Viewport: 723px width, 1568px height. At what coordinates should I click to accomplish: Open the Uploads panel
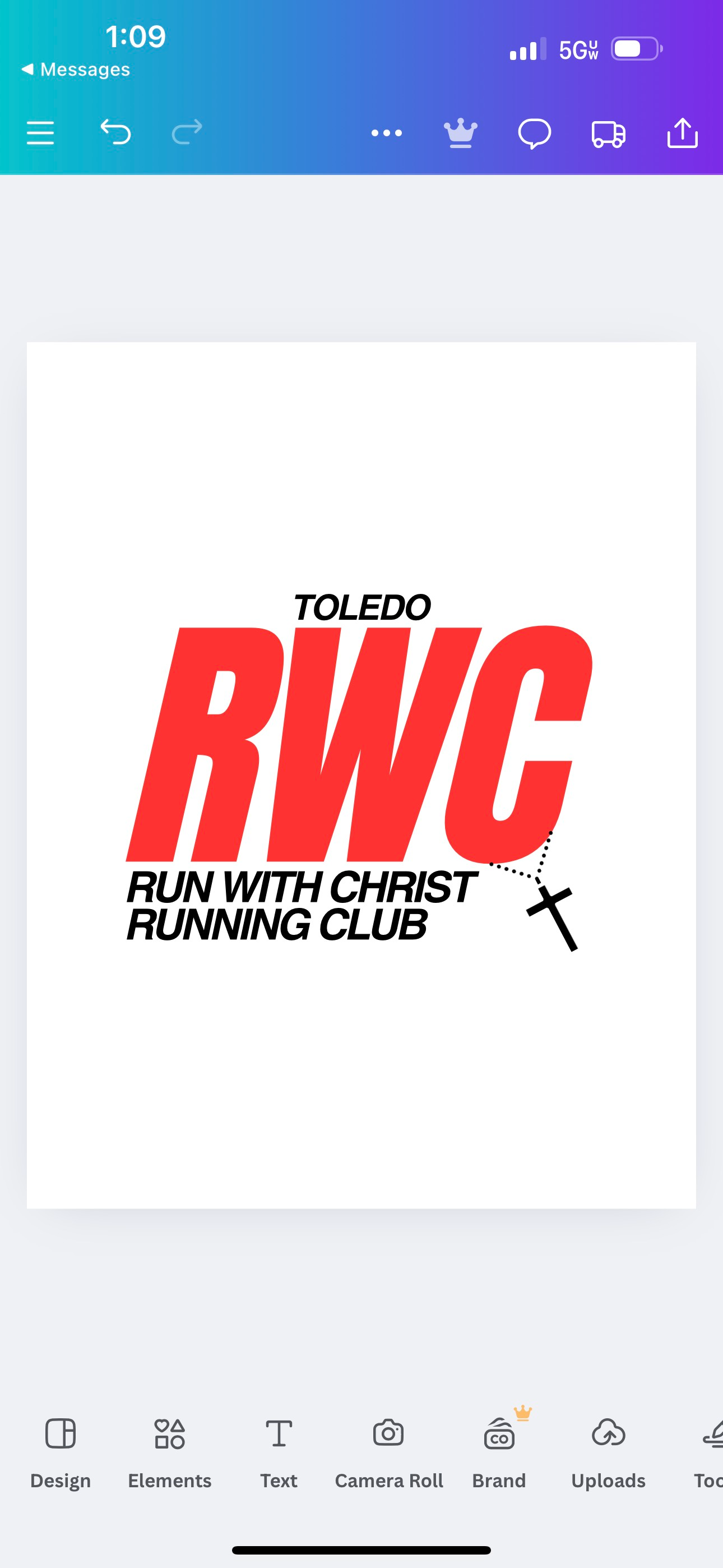608,1451
